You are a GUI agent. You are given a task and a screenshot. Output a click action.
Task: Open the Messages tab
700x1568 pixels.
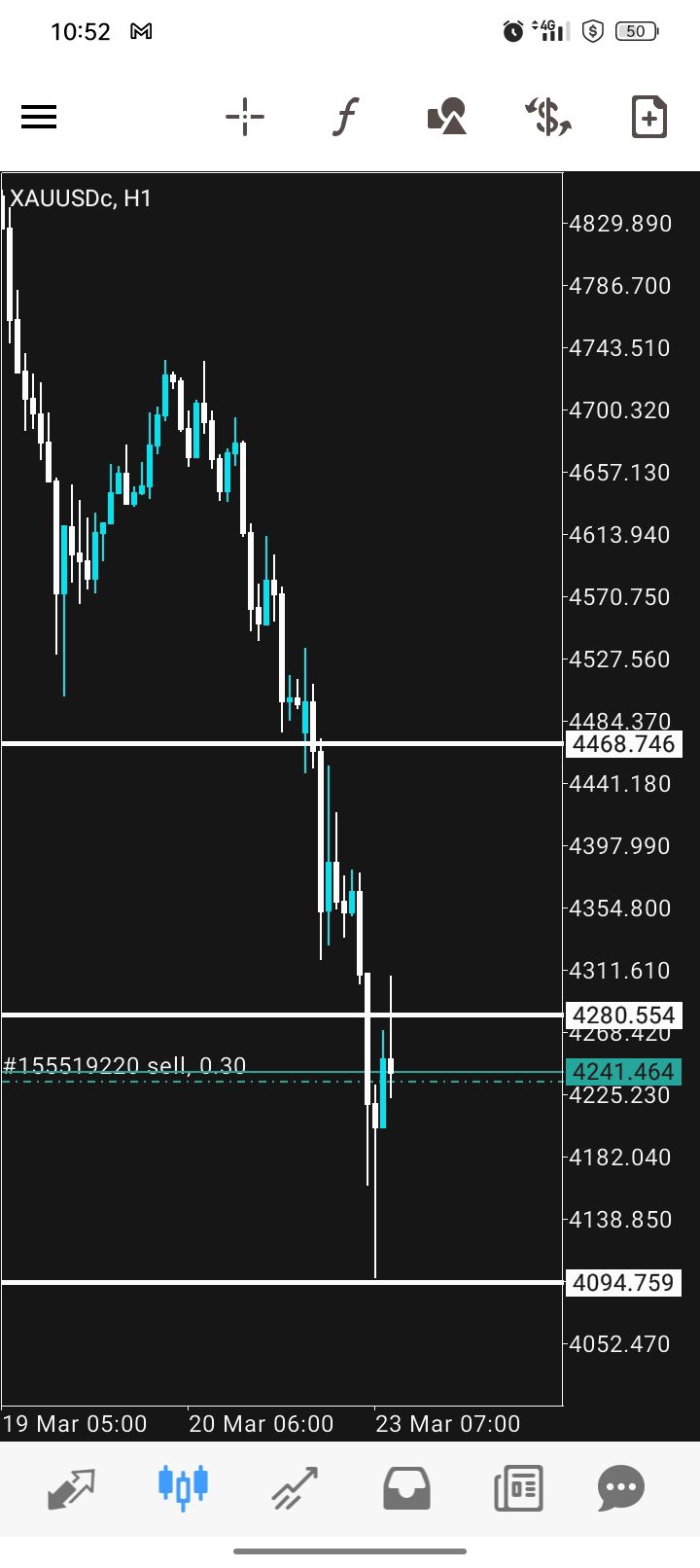622,1488
